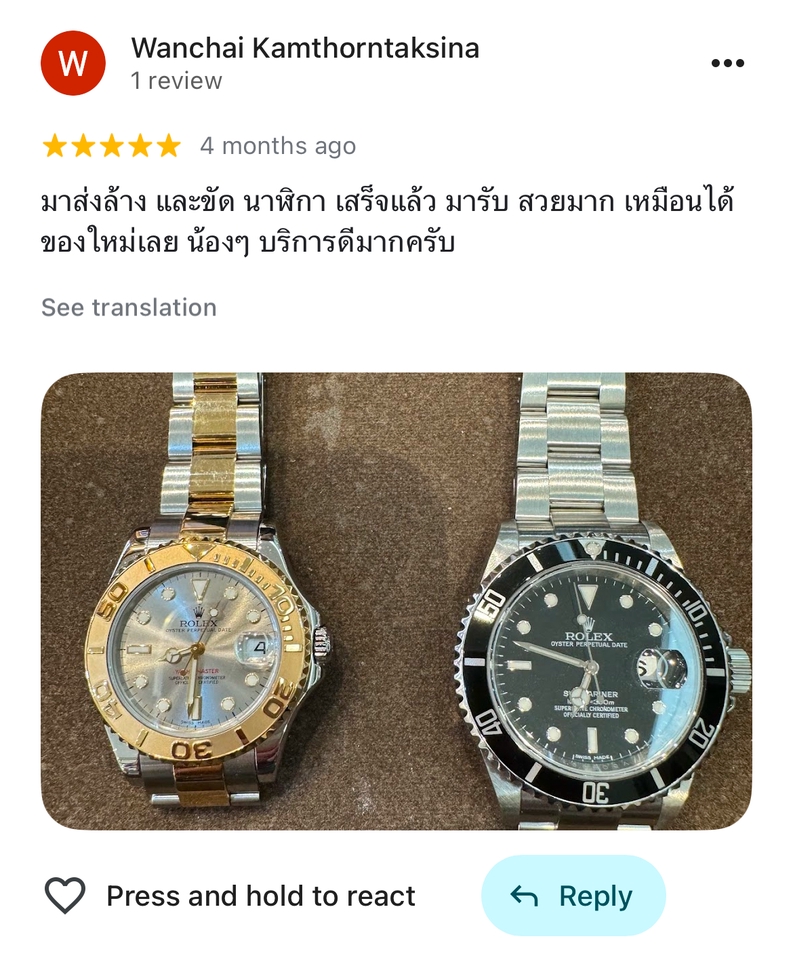Tap See translation under the review
The width and height of the screenshot is (793, 960).
[129, 307]
